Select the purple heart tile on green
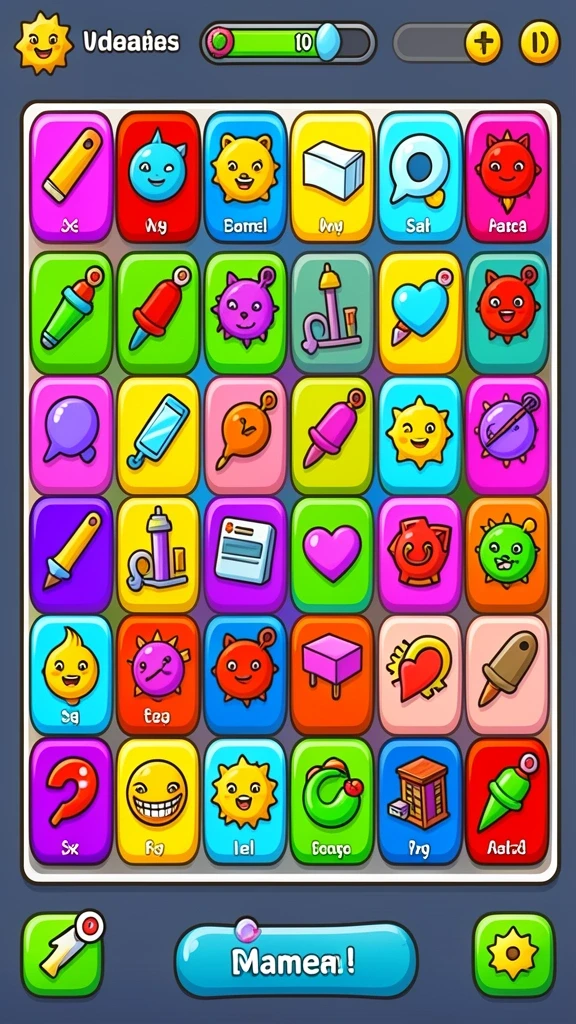 point(332,555)
